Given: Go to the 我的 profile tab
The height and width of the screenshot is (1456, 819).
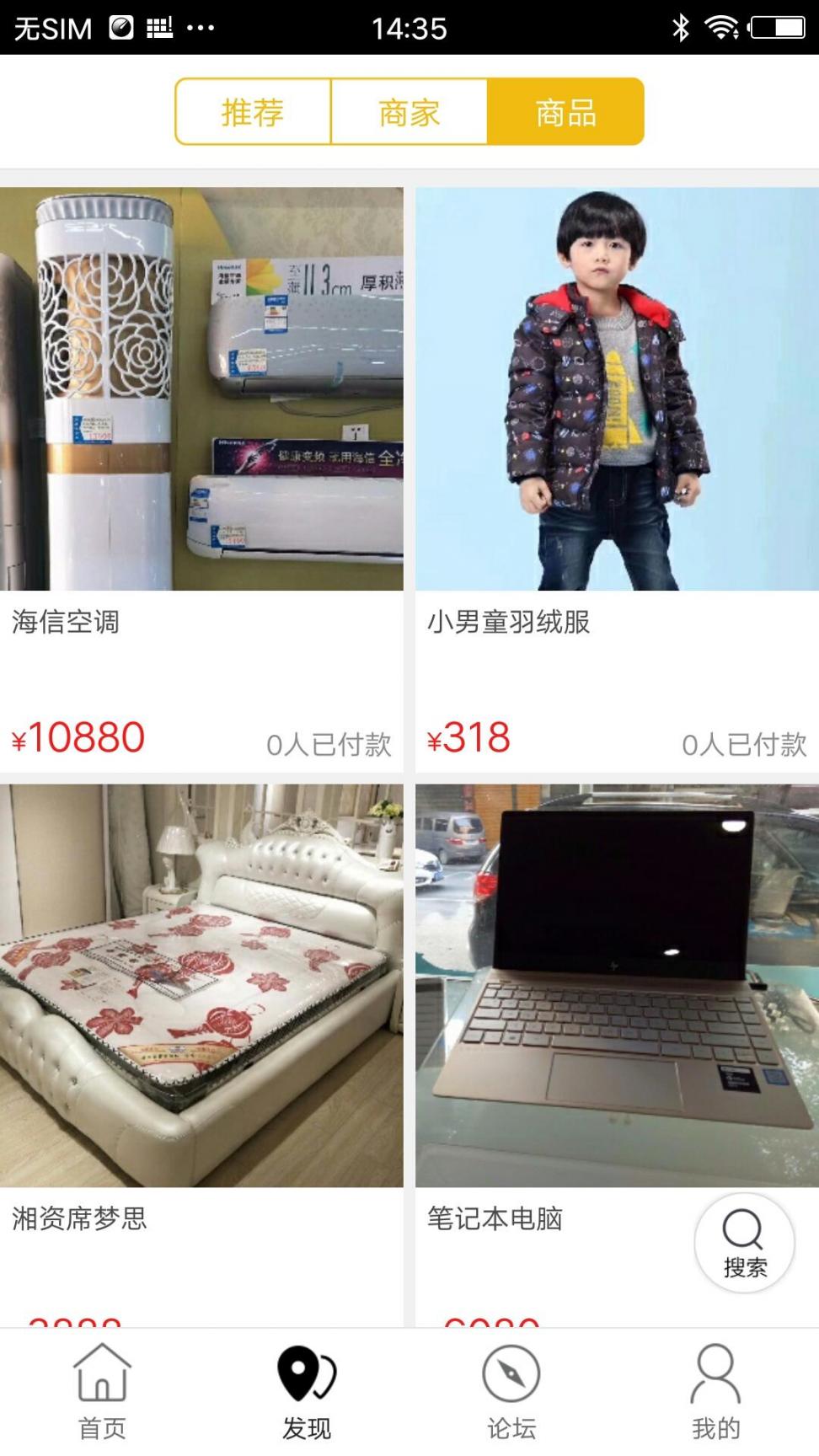Looking at the screenshot, I should 716,1392.
